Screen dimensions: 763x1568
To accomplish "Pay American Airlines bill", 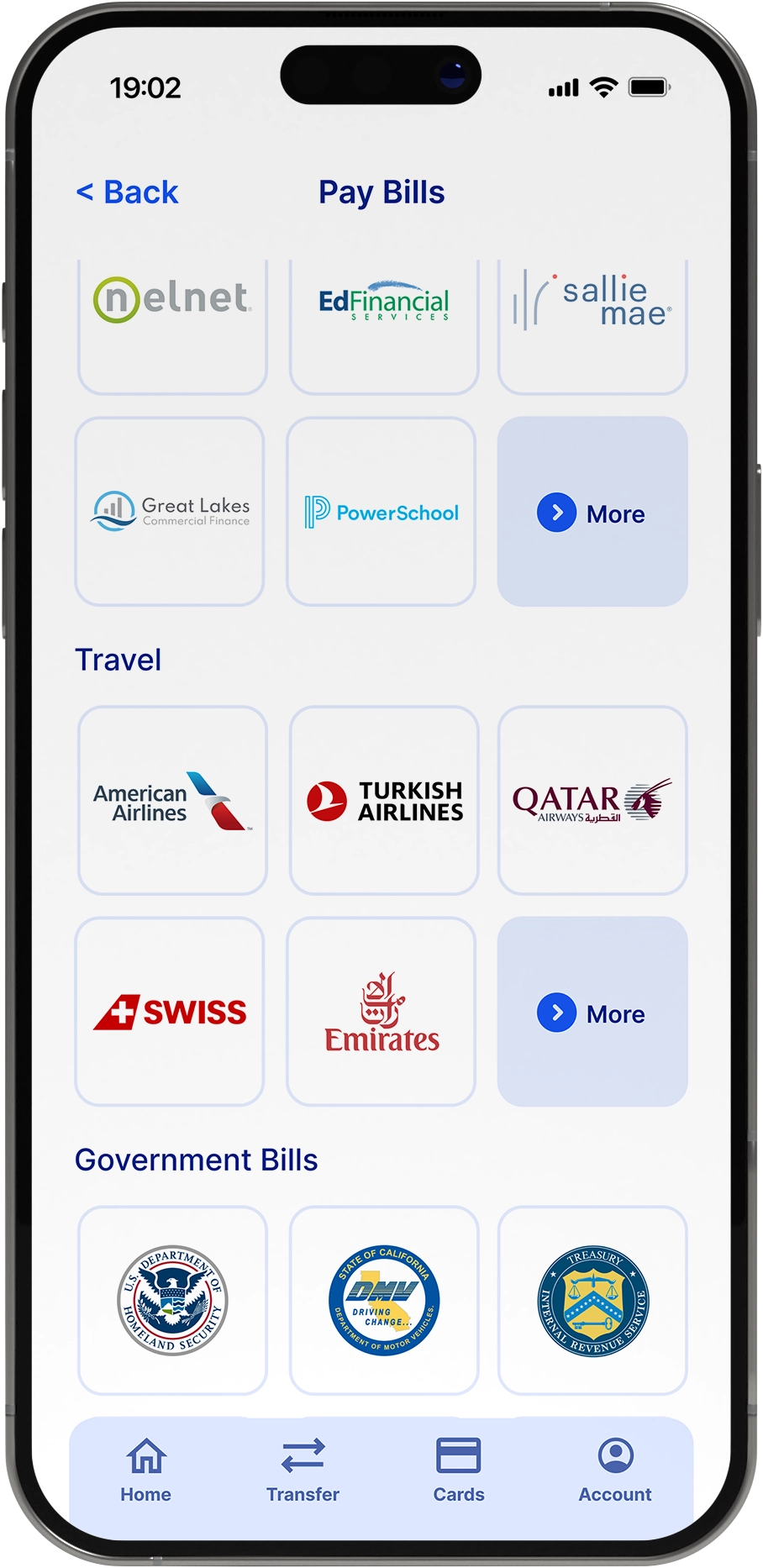I will point(172,800).
